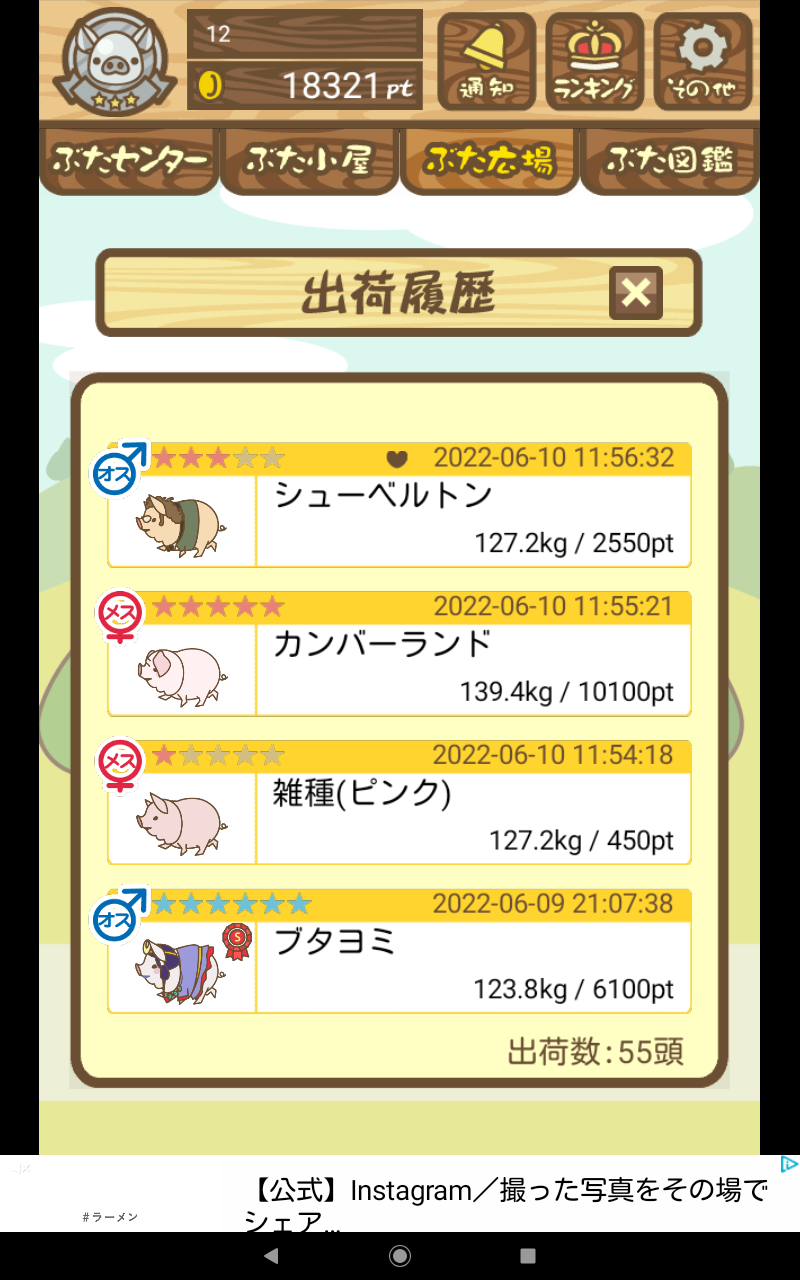This screenshot has height=1280, width=800.
Task: Open the ランキング crown button
Action: [595, 62]
